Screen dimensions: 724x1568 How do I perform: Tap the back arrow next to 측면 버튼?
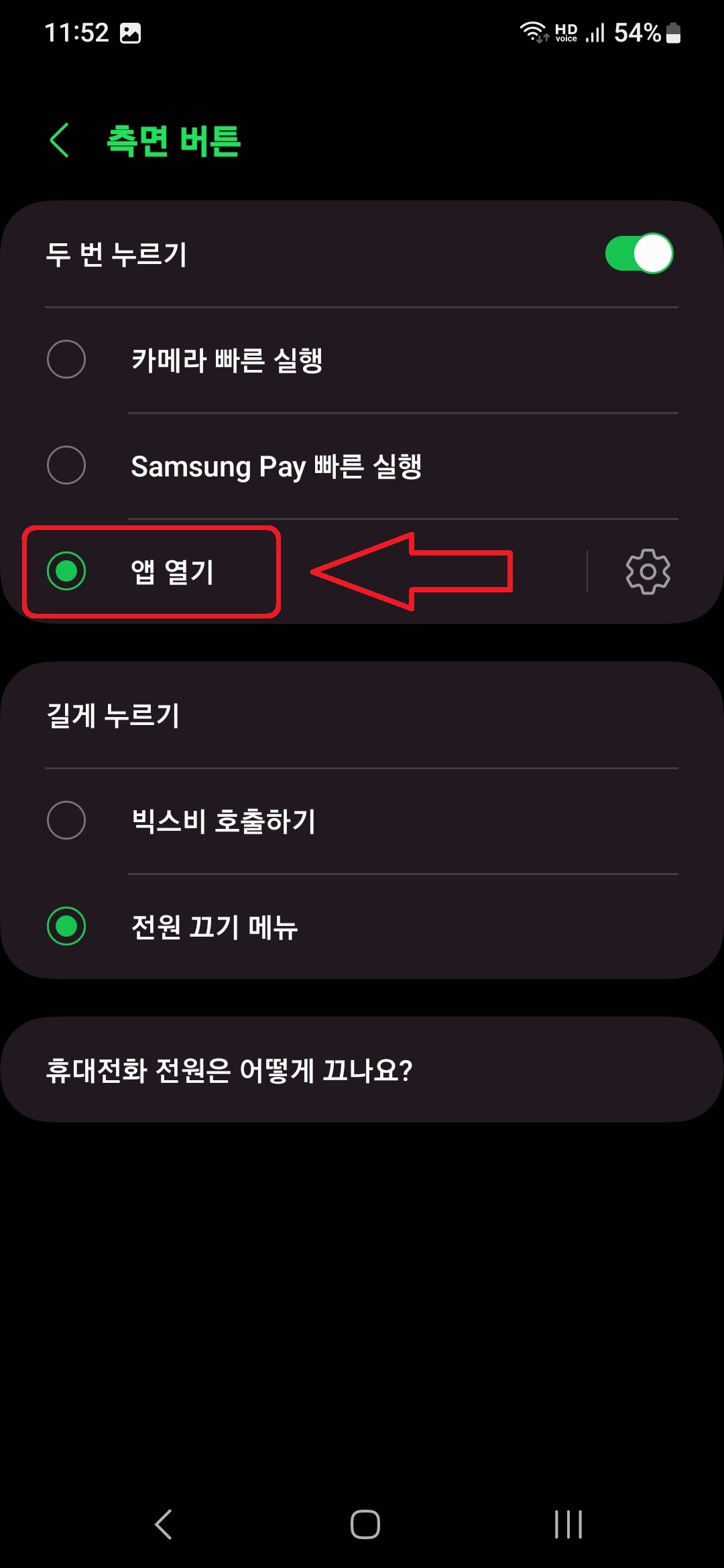(x=59, y=139)
